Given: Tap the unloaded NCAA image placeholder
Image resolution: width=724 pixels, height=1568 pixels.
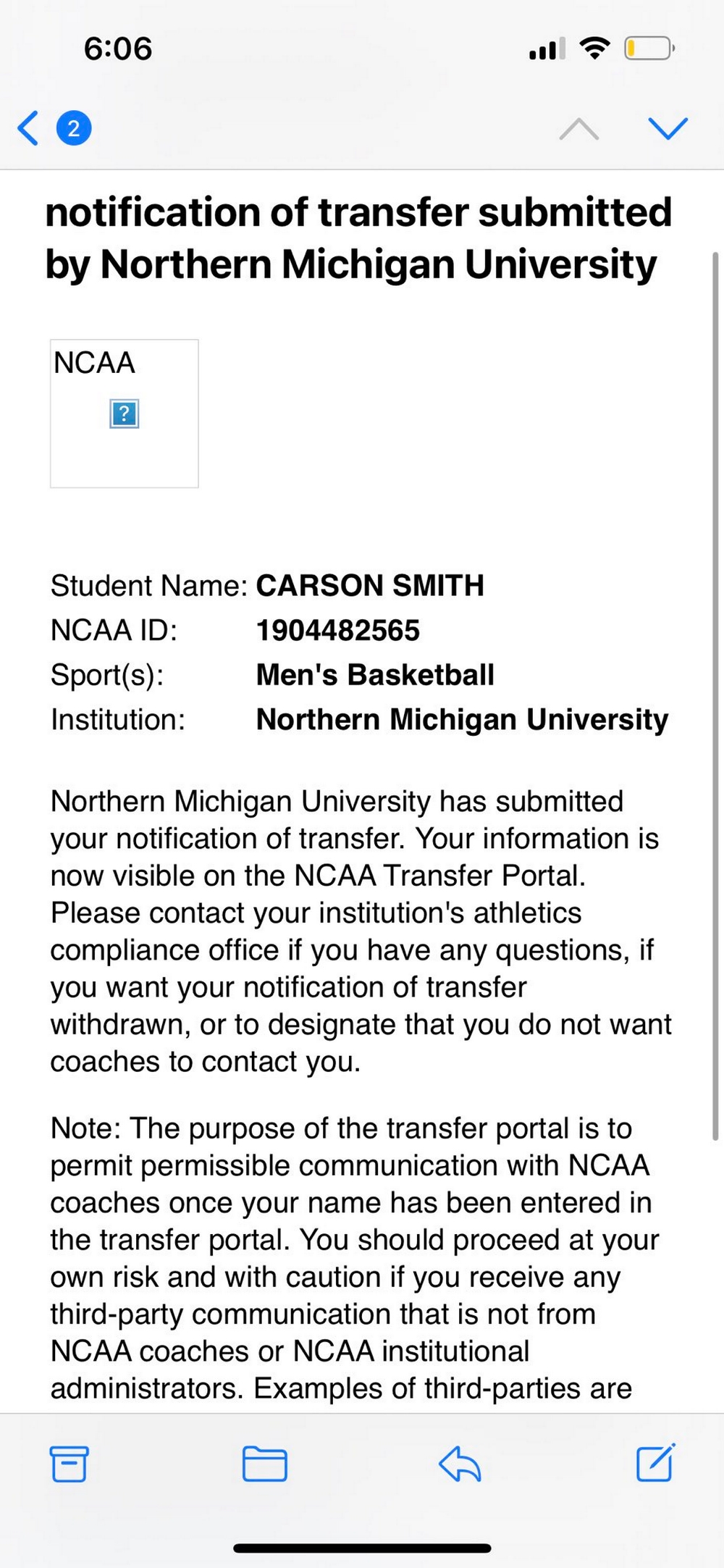Looking at the screenshot, I should tap(124, 414).
